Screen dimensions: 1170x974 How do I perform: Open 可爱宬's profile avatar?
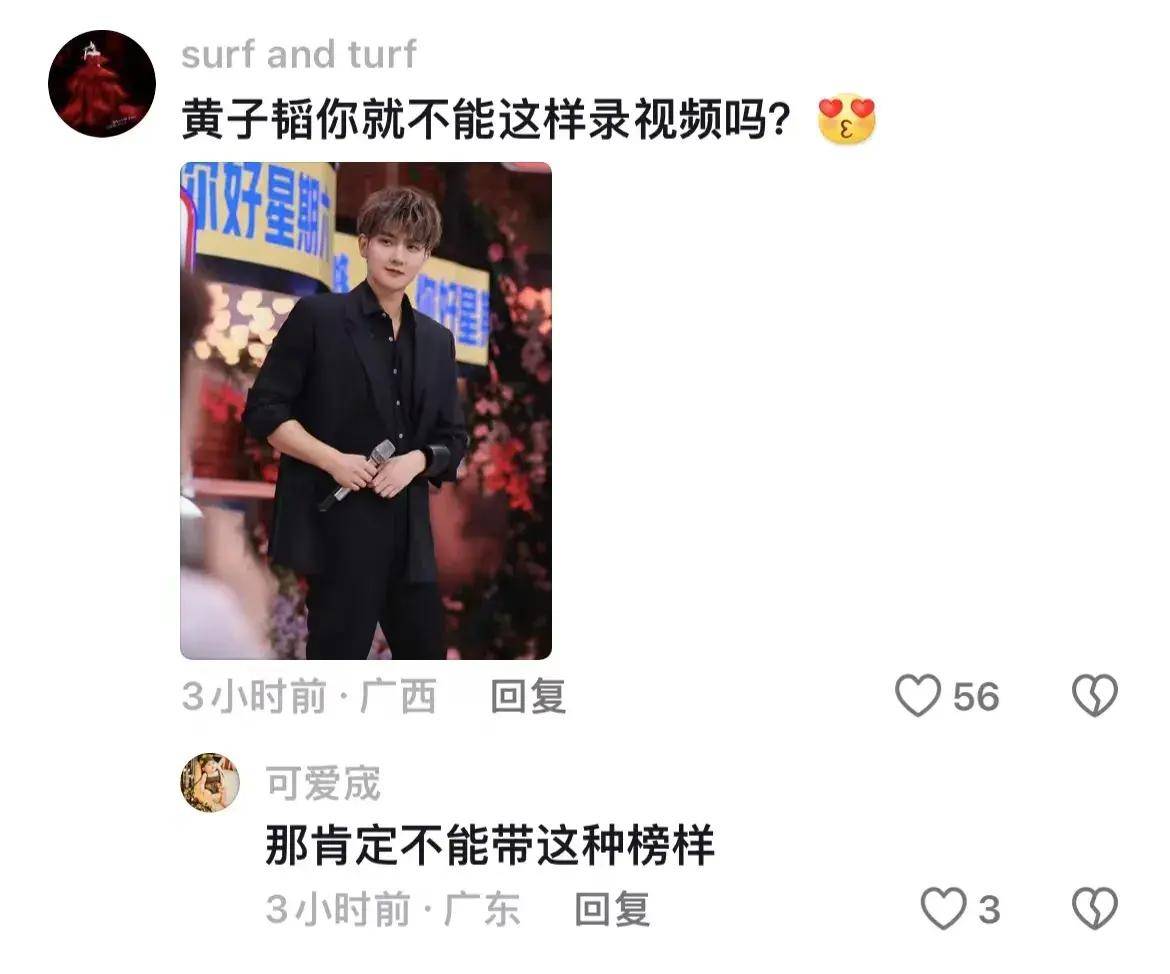tap(210, 783)
